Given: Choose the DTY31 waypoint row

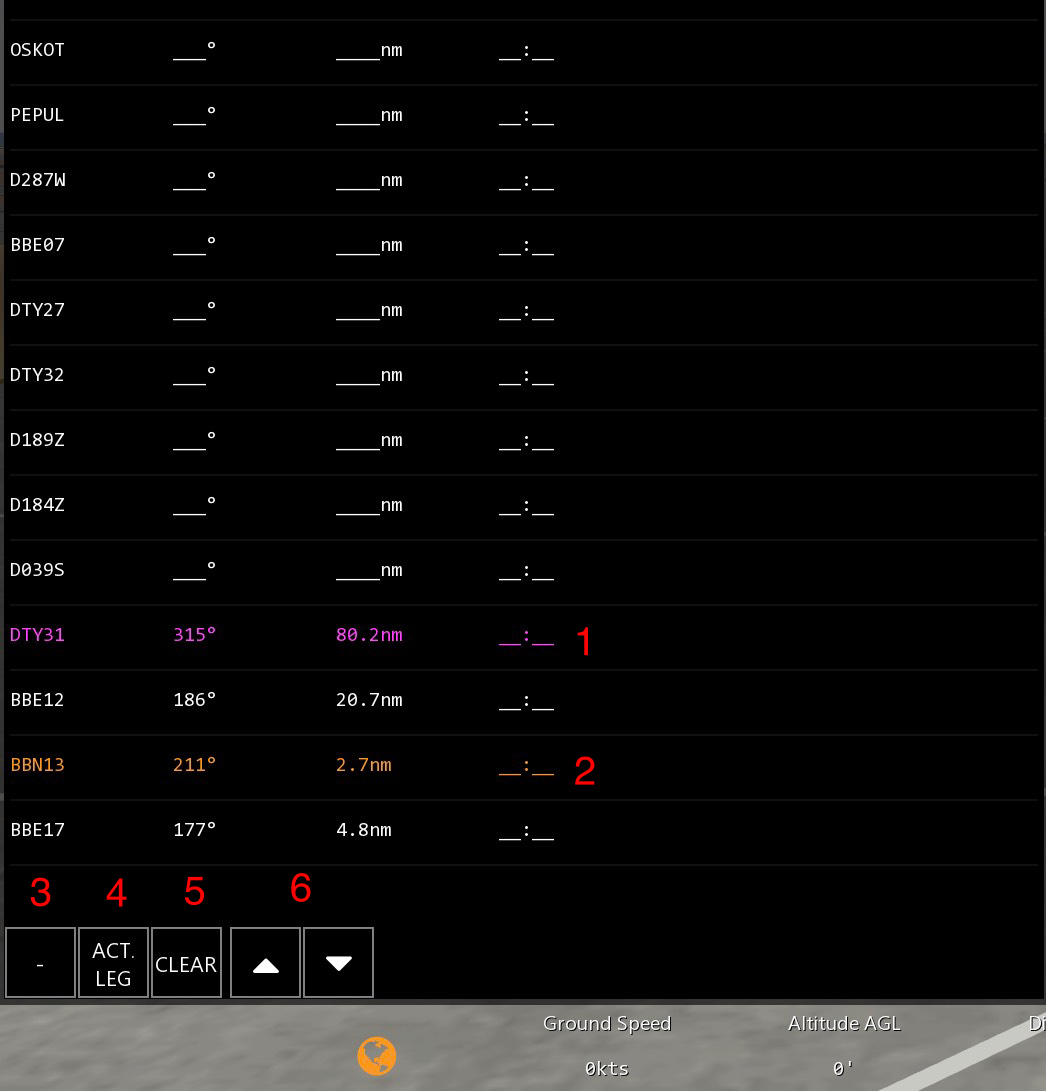Looking at the screenshot, I should tap(37, 635).
